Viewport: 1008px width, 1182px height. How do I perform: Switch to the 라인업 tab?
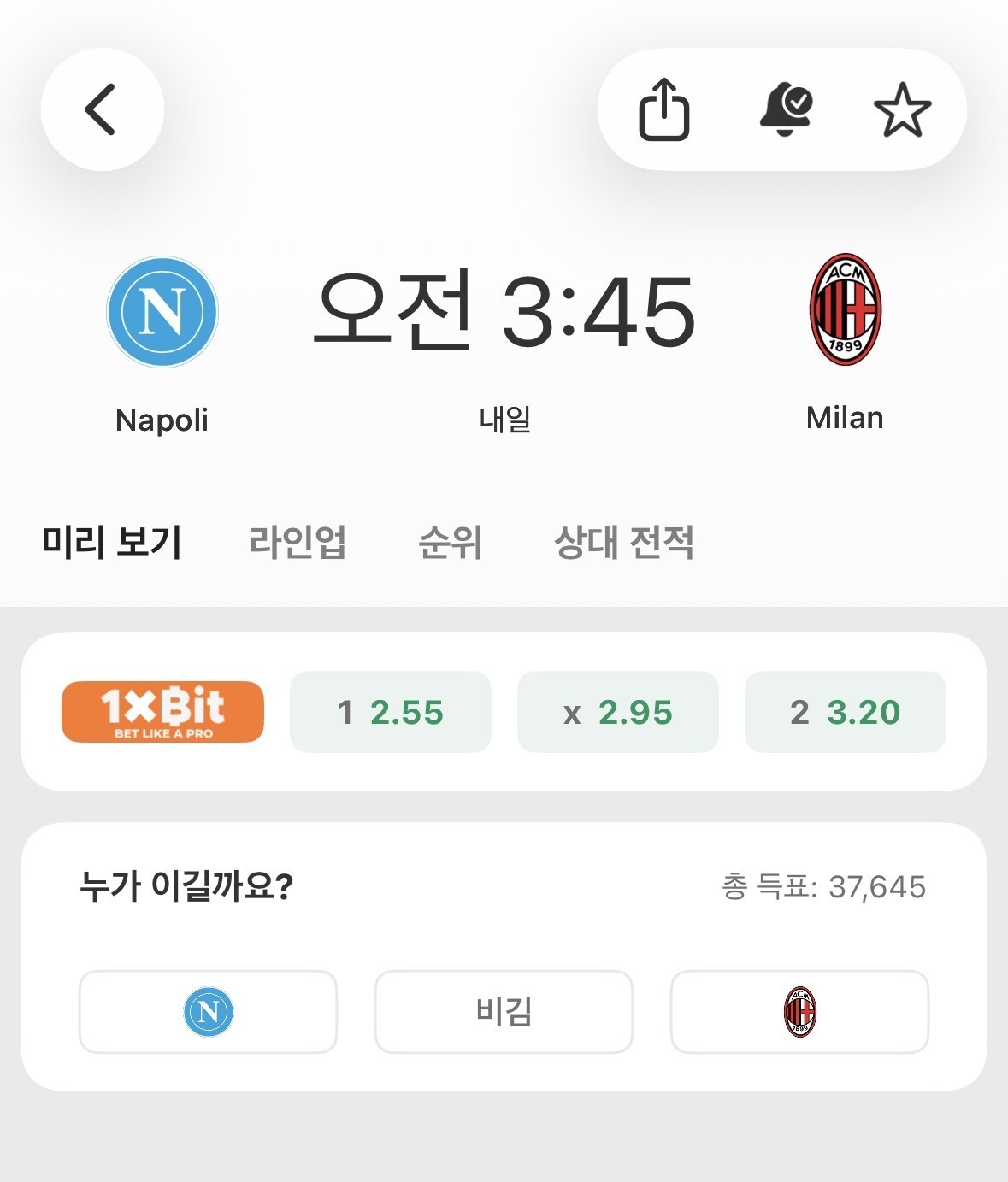(298, 542)
